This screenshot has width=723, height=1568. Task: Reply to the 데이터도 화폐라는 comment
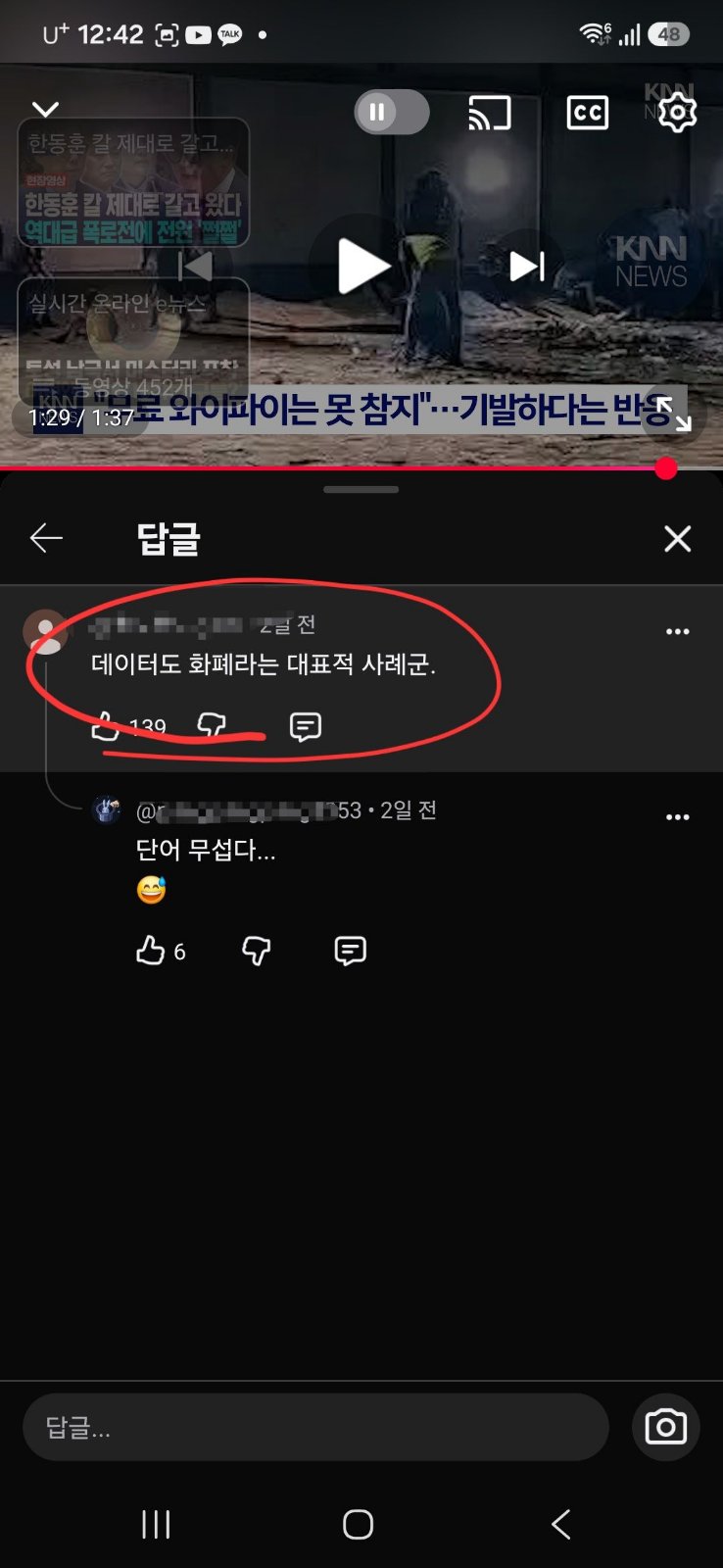(x=306, y=726)
